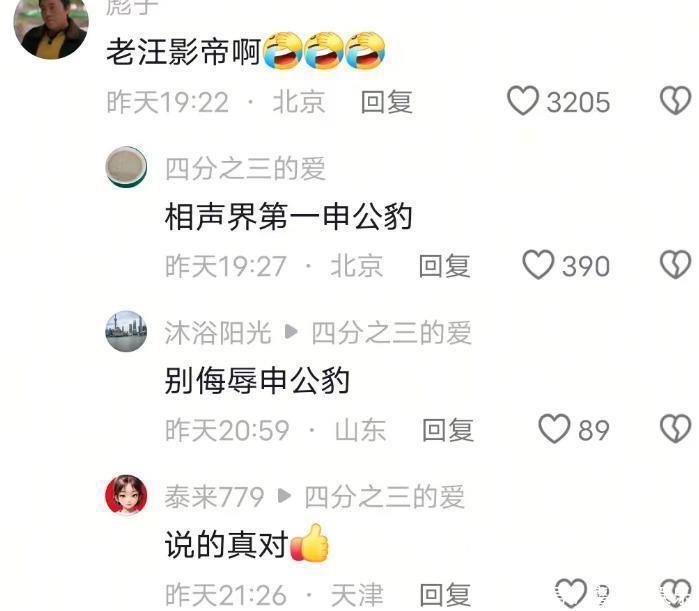Like the comment 说的真对
The image size is (699, 611).
pos(571,593)
